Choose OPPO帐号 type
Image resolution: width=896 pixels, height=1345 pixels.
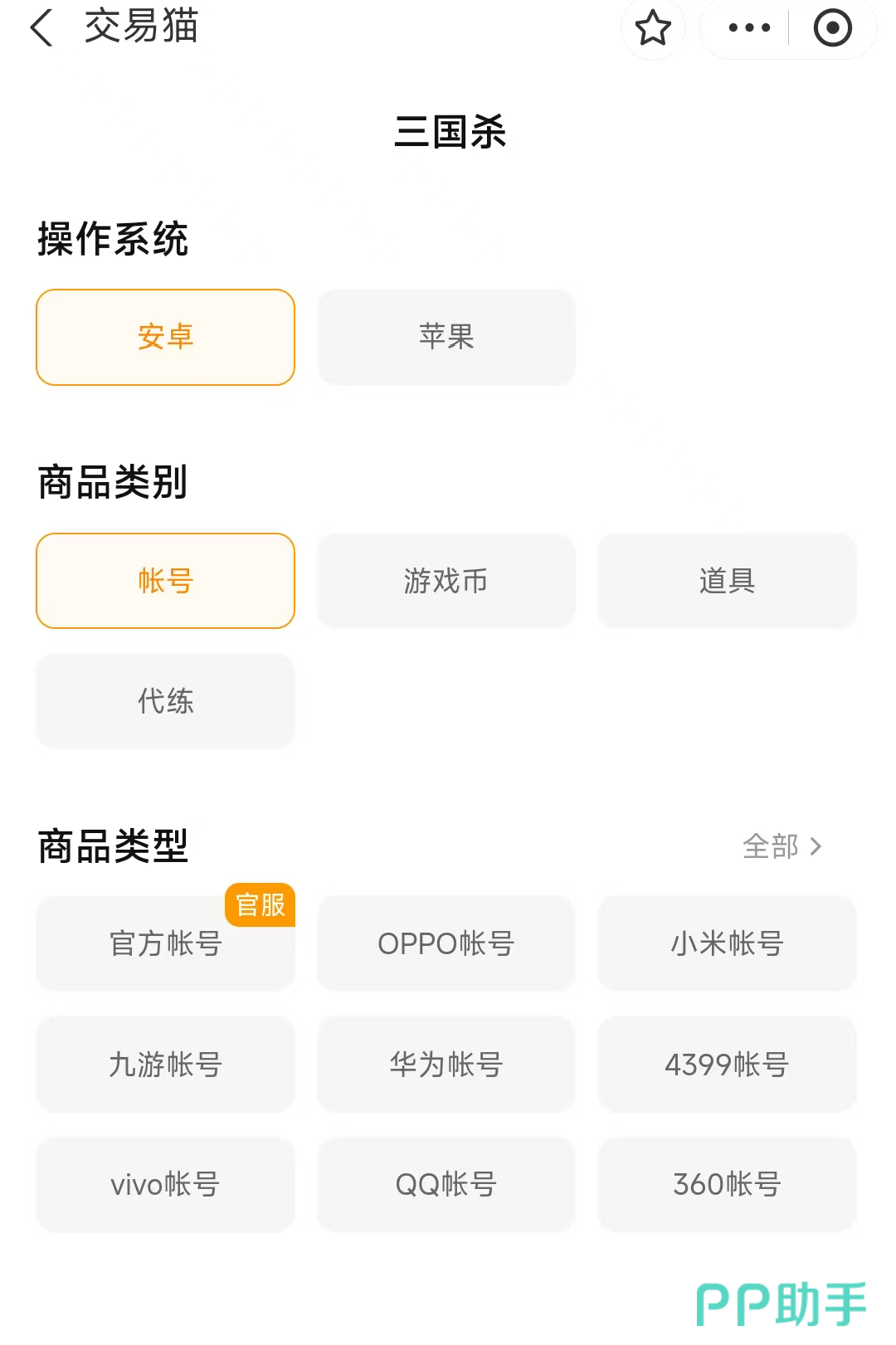coord(446,943)
